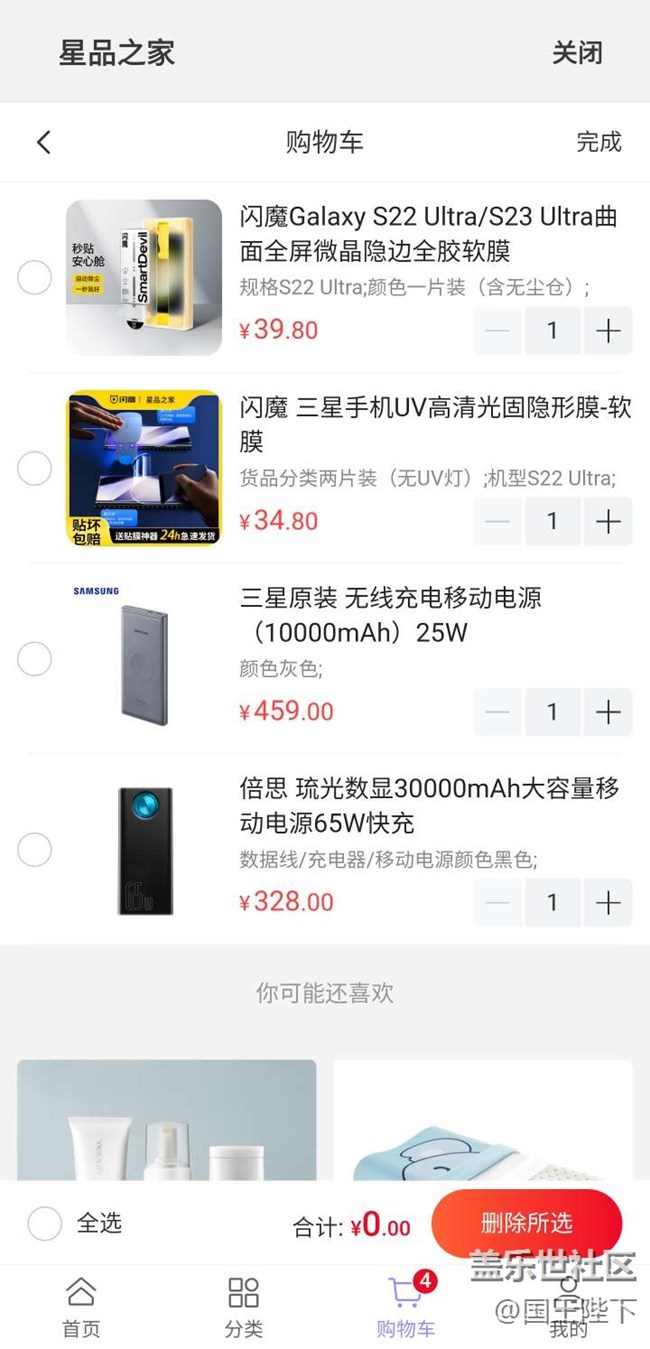Open the 倍思 琉光数显 power bank image

(x=144, y=849)
